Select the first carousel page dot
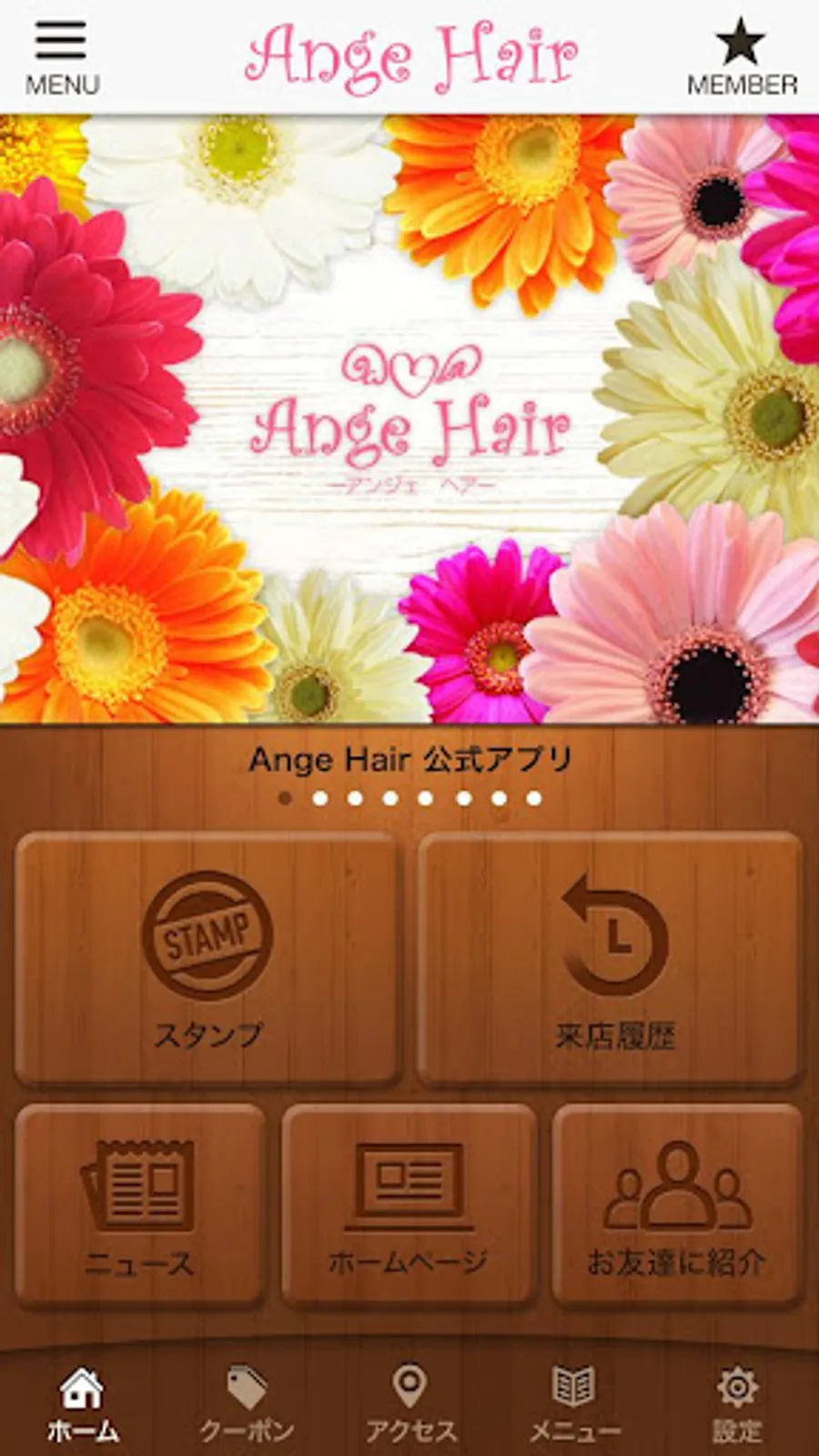The width and height of the screenshot is (819, 1456). click(x=284, y=798)
